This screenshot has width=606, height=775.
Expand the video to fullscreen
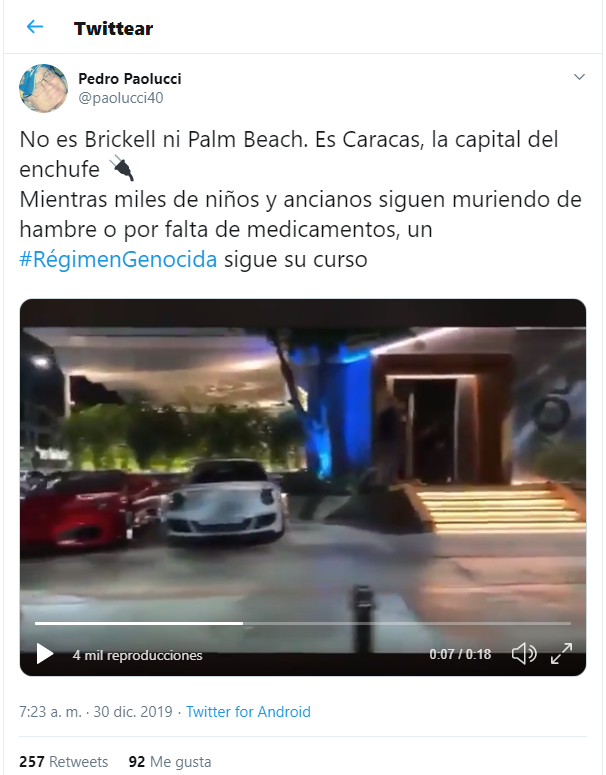point(561,654)
